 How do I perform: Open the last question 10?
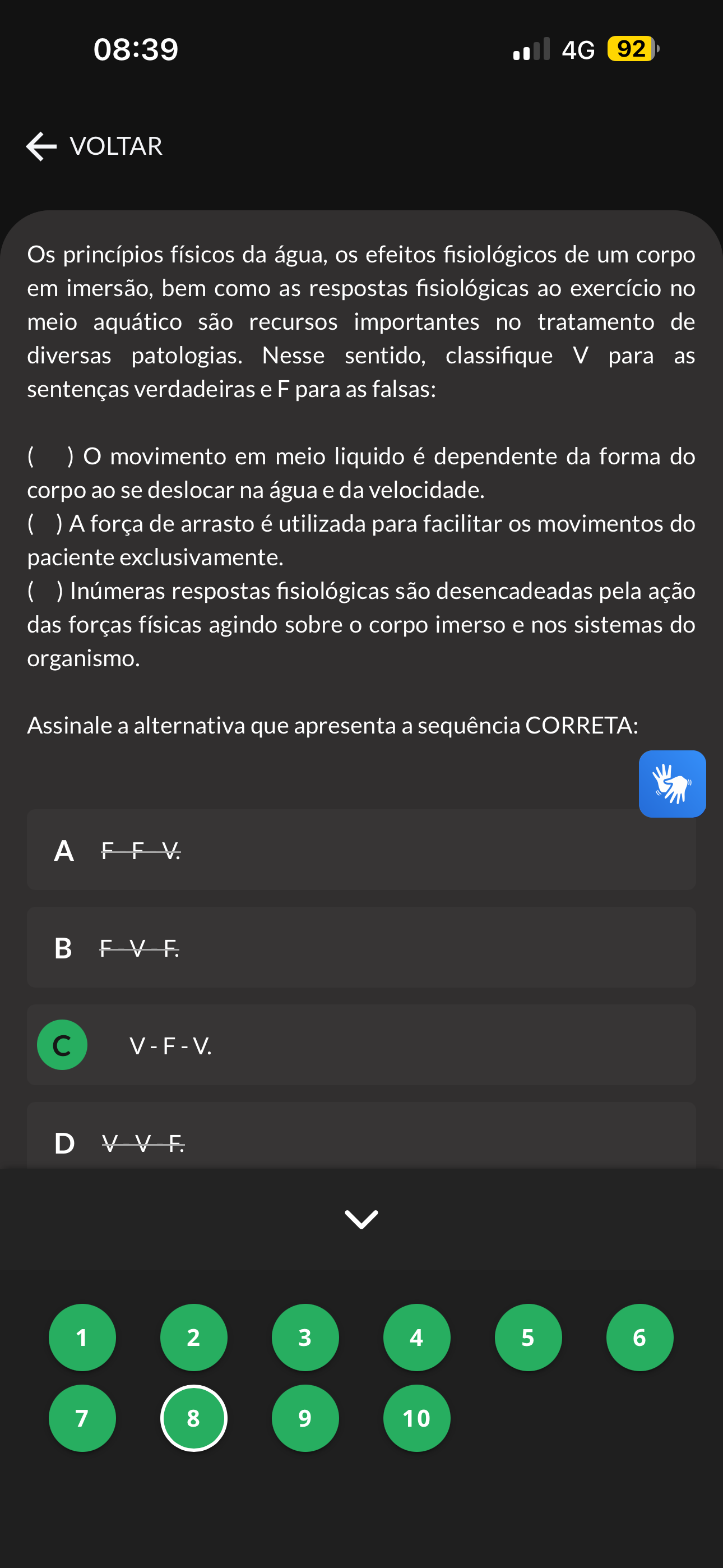click(x=417, y=1418)
